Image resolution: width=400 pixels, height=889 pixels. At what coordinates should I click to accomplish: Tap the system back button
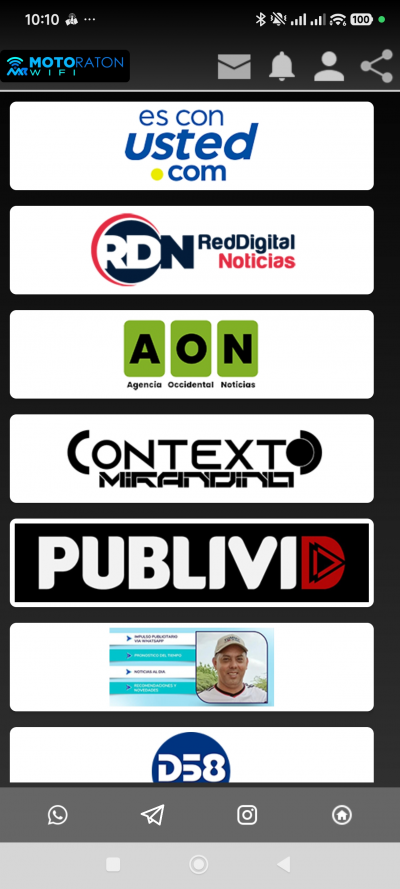point(283,865)
